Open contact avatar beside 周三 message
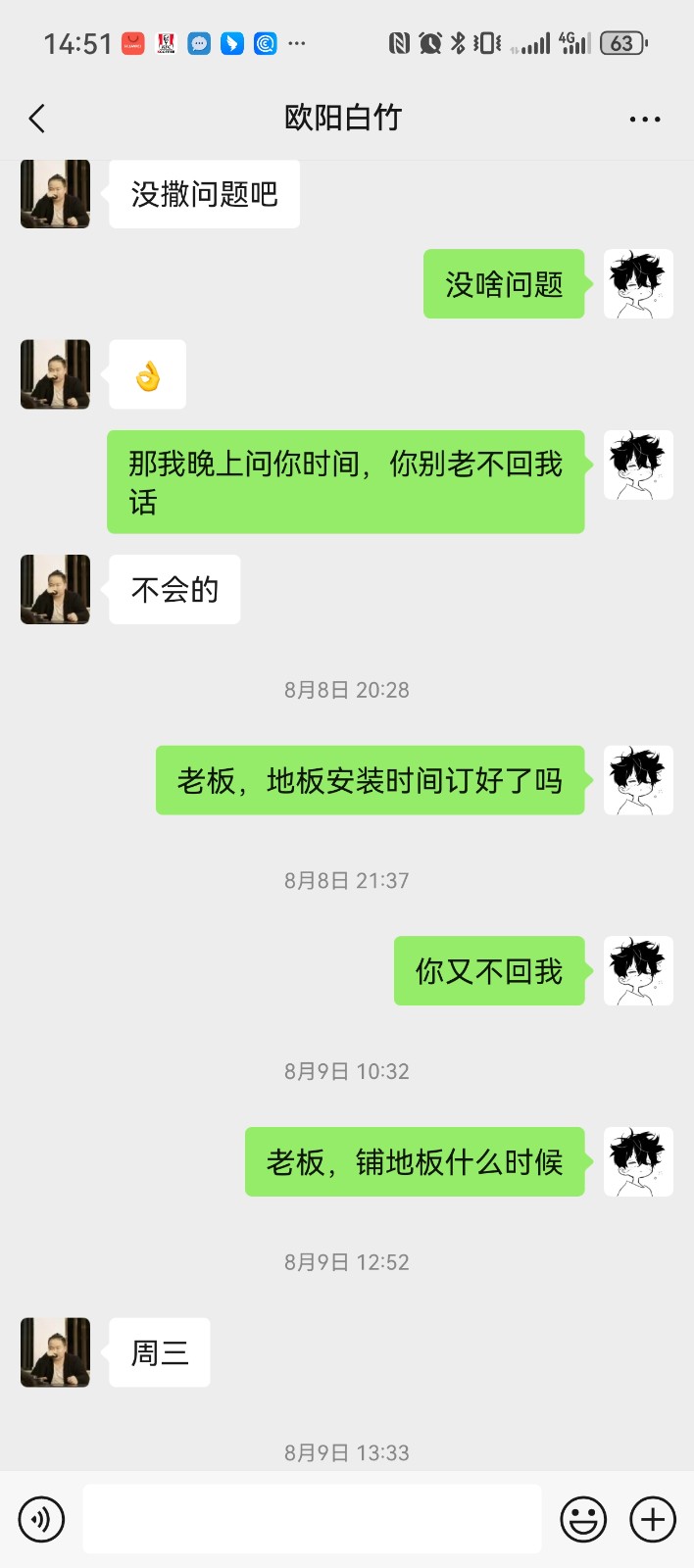Viewport: 694px width, 1568px height. [55, 1352]
